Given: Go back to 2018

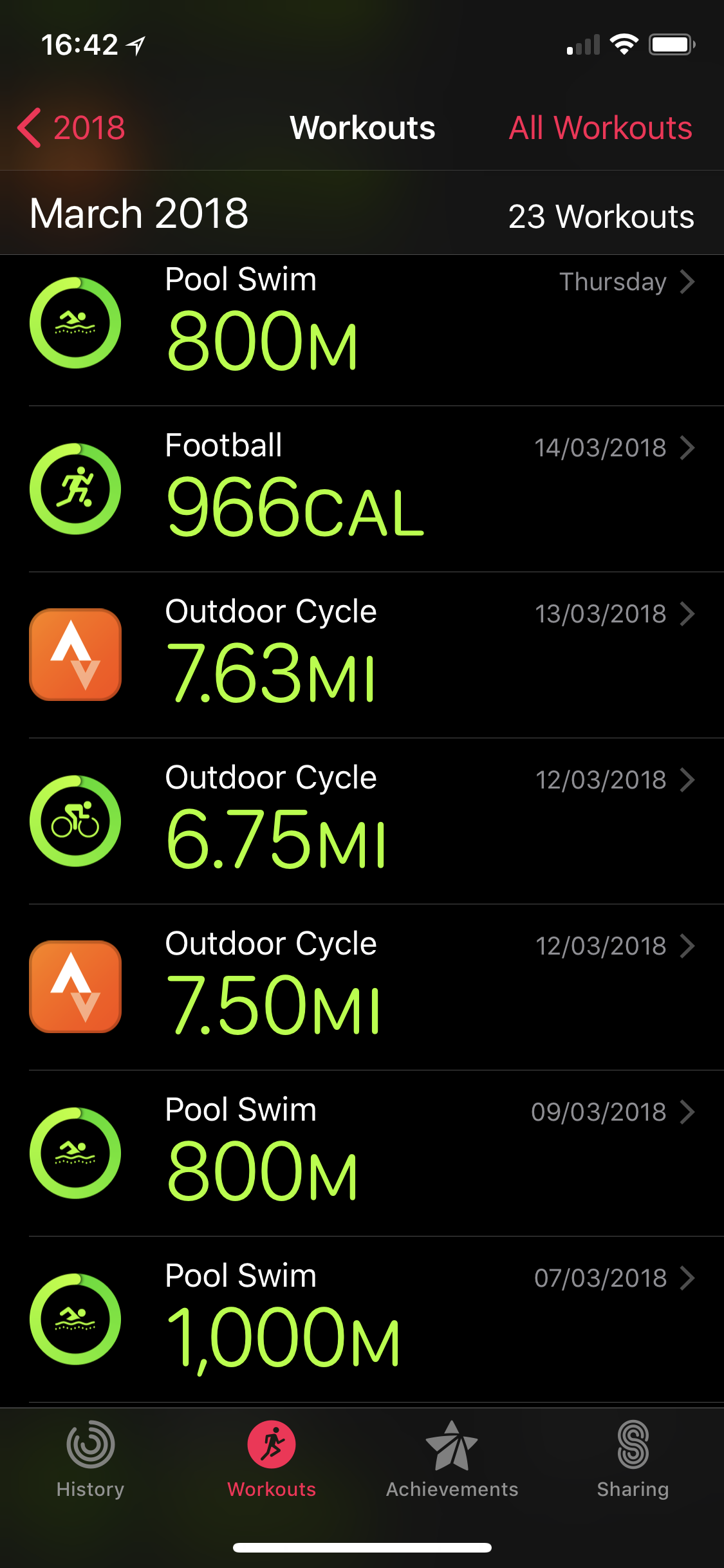Looking at the screenshot, I should pos(72,127).
